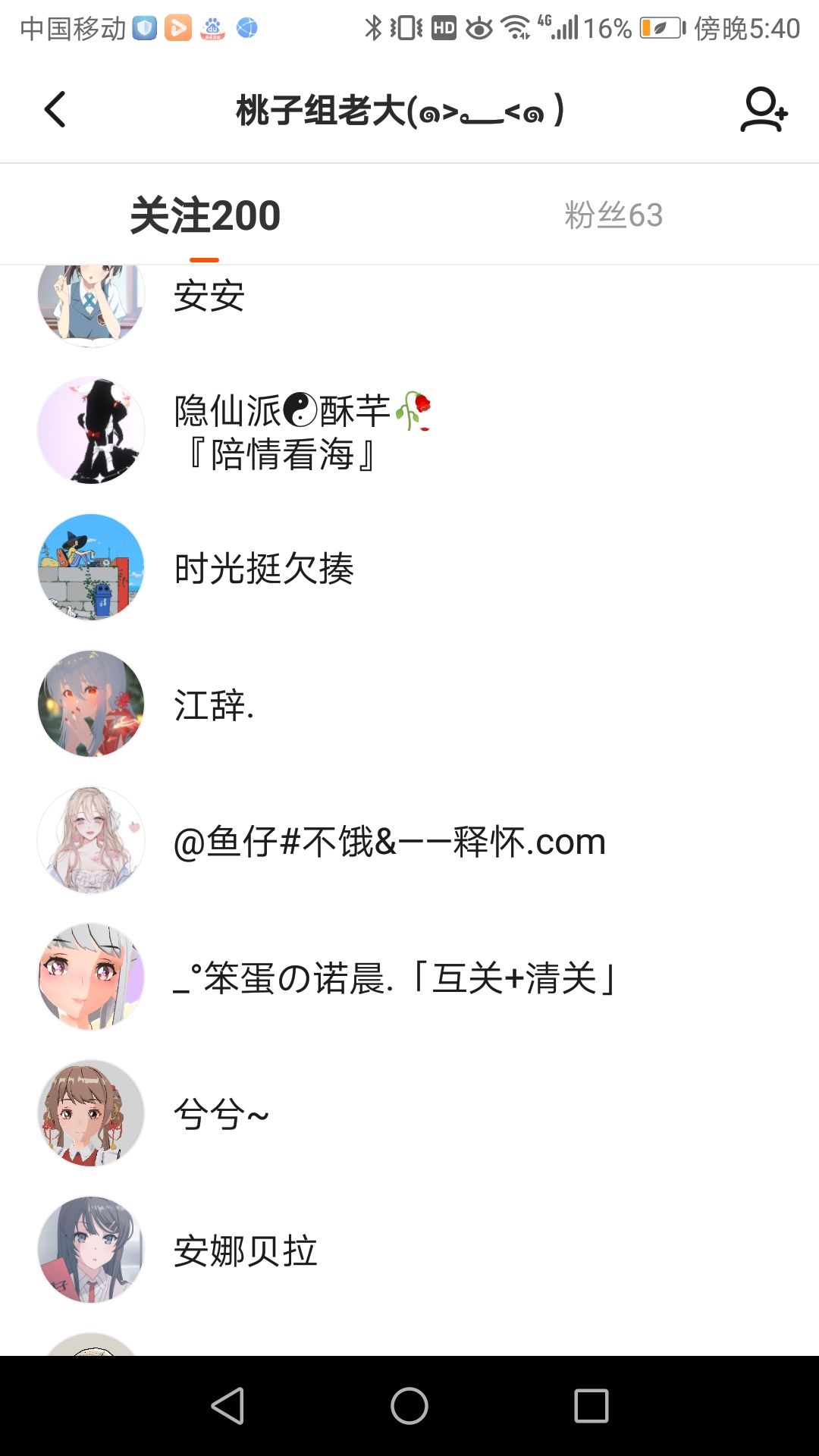Open 安娜贝拉's profile row
Viewport: 819px width, 1456px height.
[409, 1250]
